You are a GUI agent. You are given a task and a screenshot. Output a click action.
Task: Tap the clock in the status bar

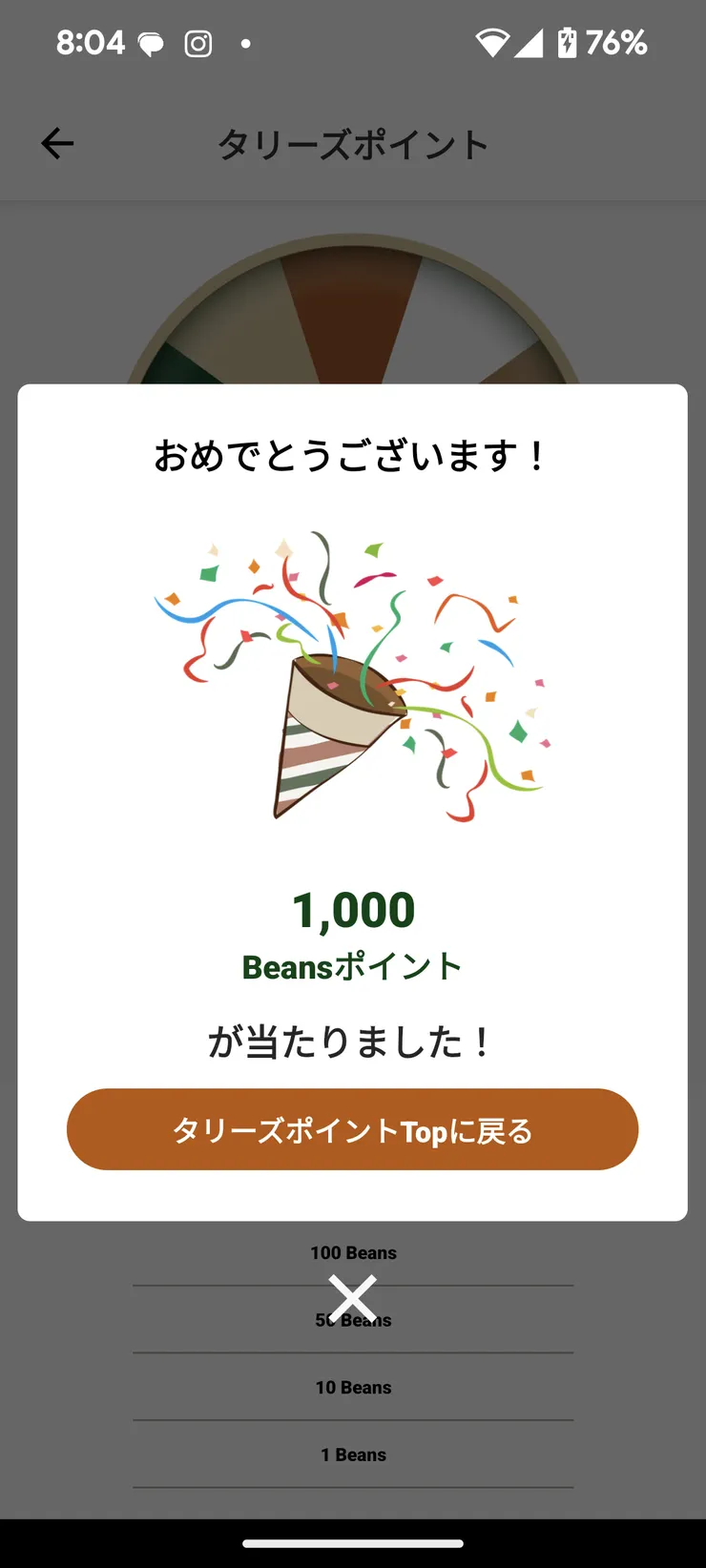(92, 40)
